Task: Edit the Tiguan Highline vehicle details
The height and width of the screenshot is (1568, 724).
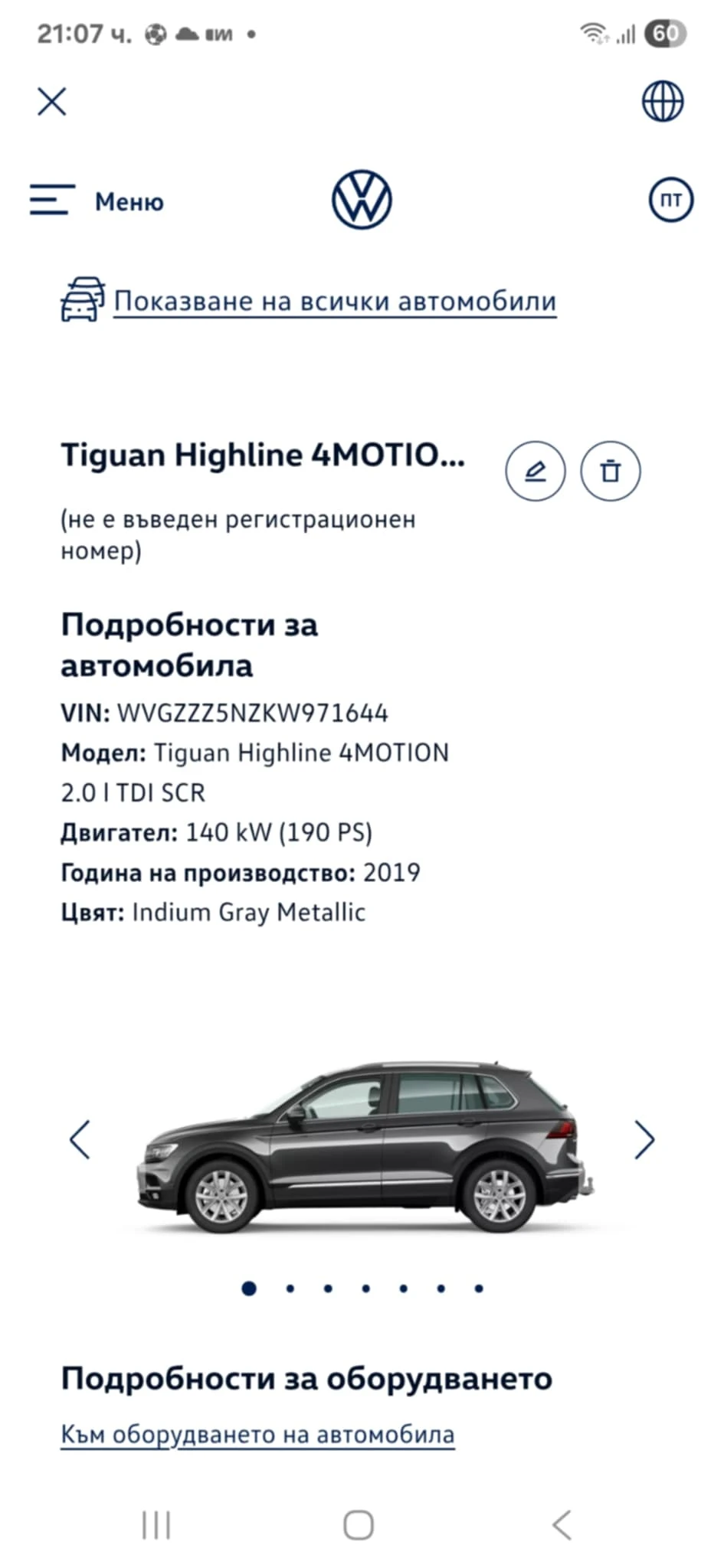Action: click(x=535, y=471)
